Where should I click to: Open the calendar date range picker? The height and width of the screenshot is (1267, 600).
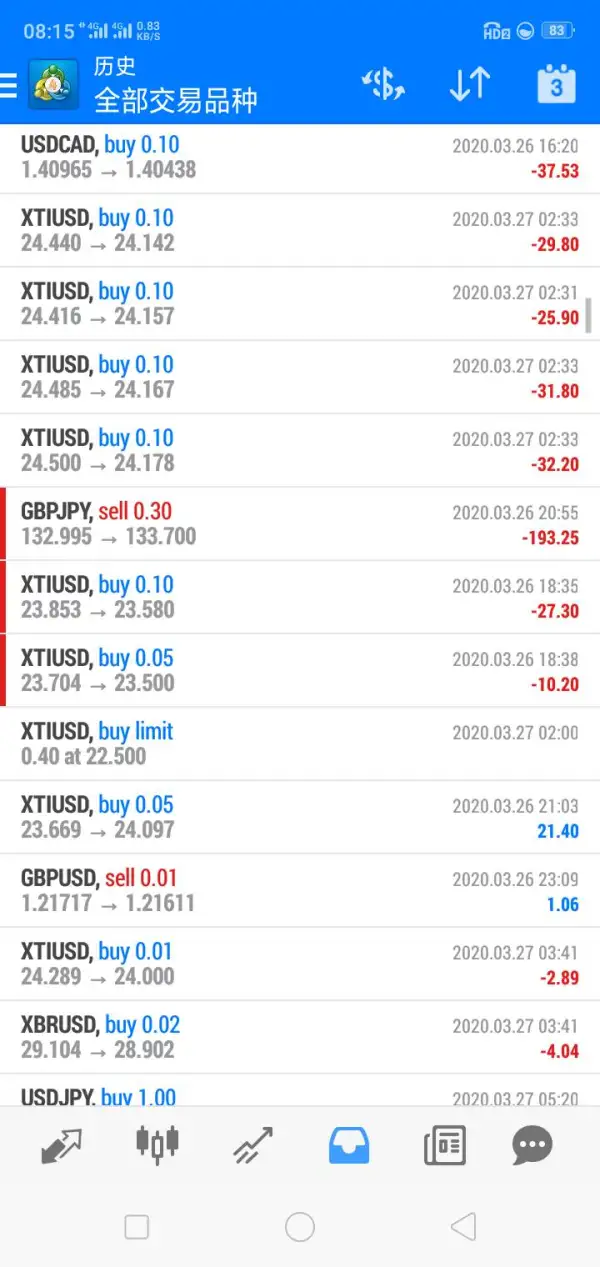tap(556, 86)
